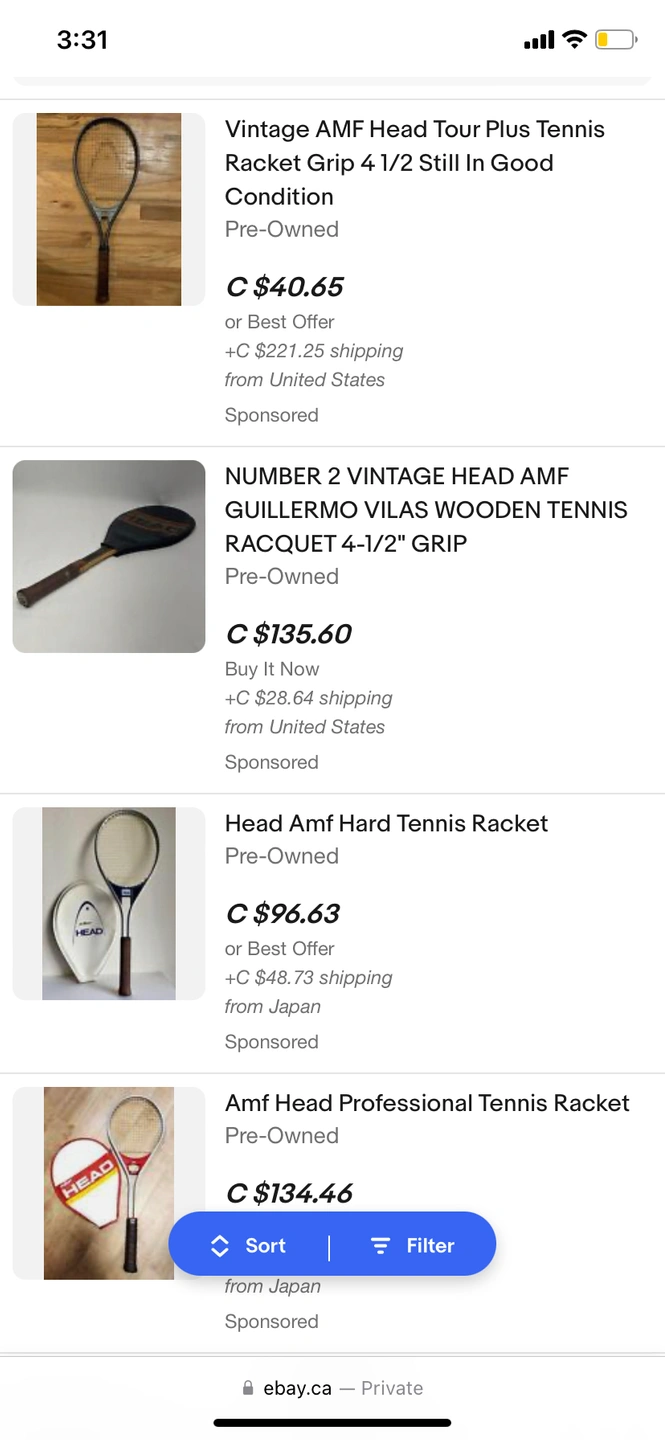Open the Sort options
The height and width of the screenshot is (1440, 665).
(249, 1245)
